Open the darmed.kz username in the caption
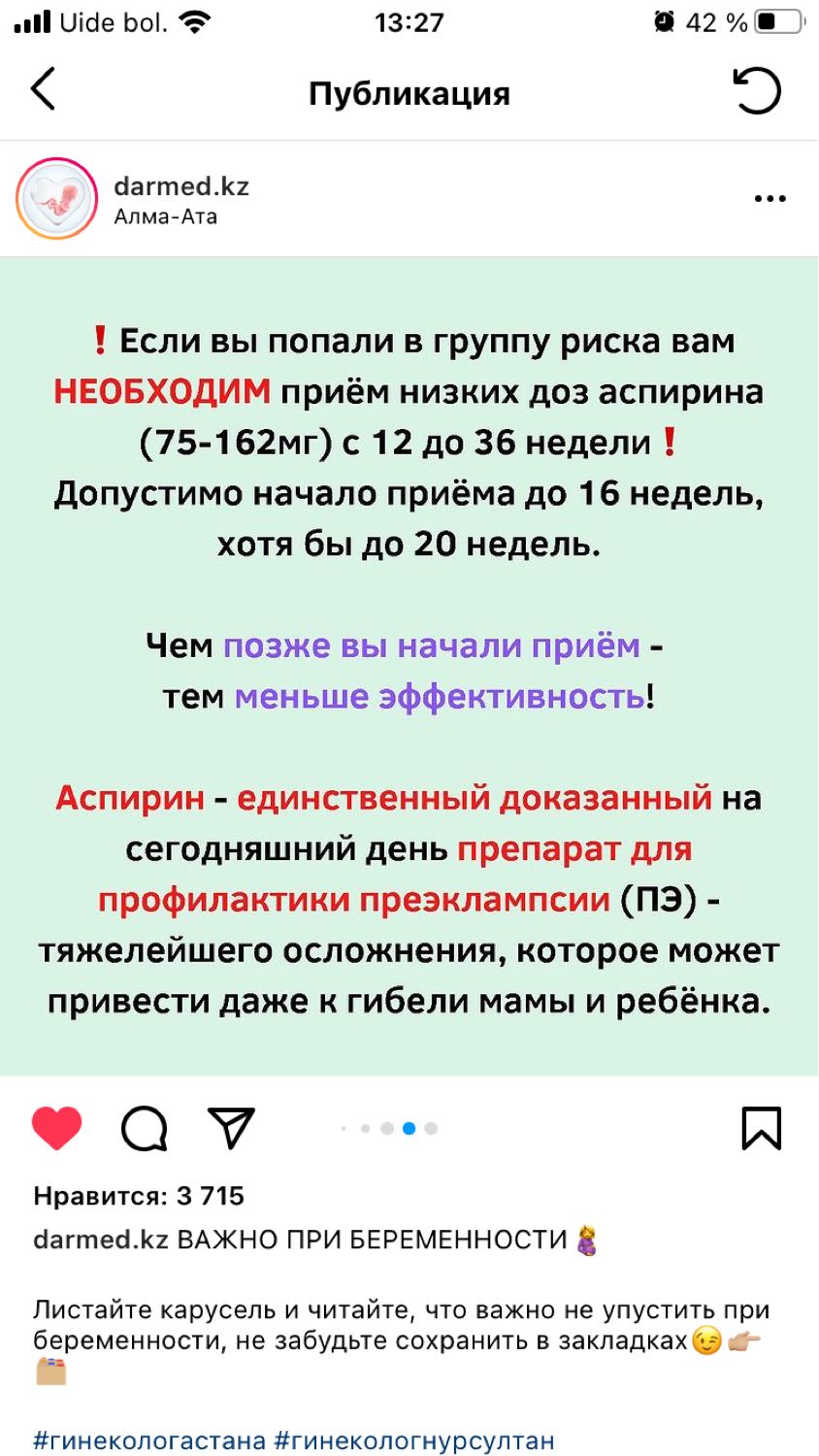The height and width of the screenshot is (1456, 819). click(x=101, y=1240)
